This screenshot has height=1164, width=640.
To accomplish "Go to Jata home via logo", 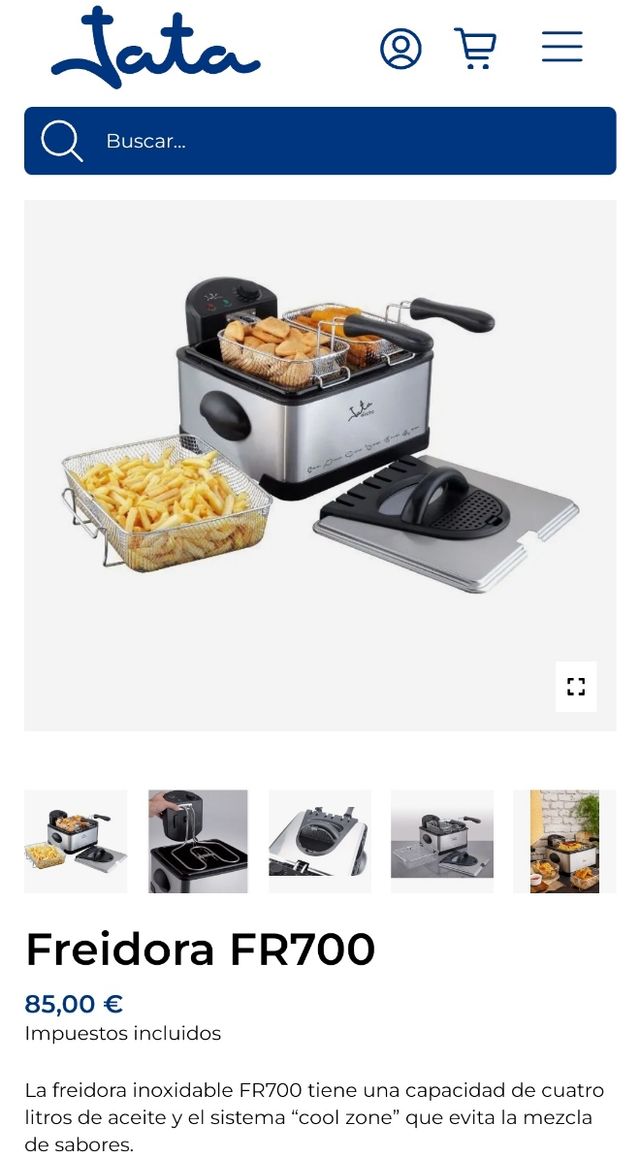I will 155,47.
